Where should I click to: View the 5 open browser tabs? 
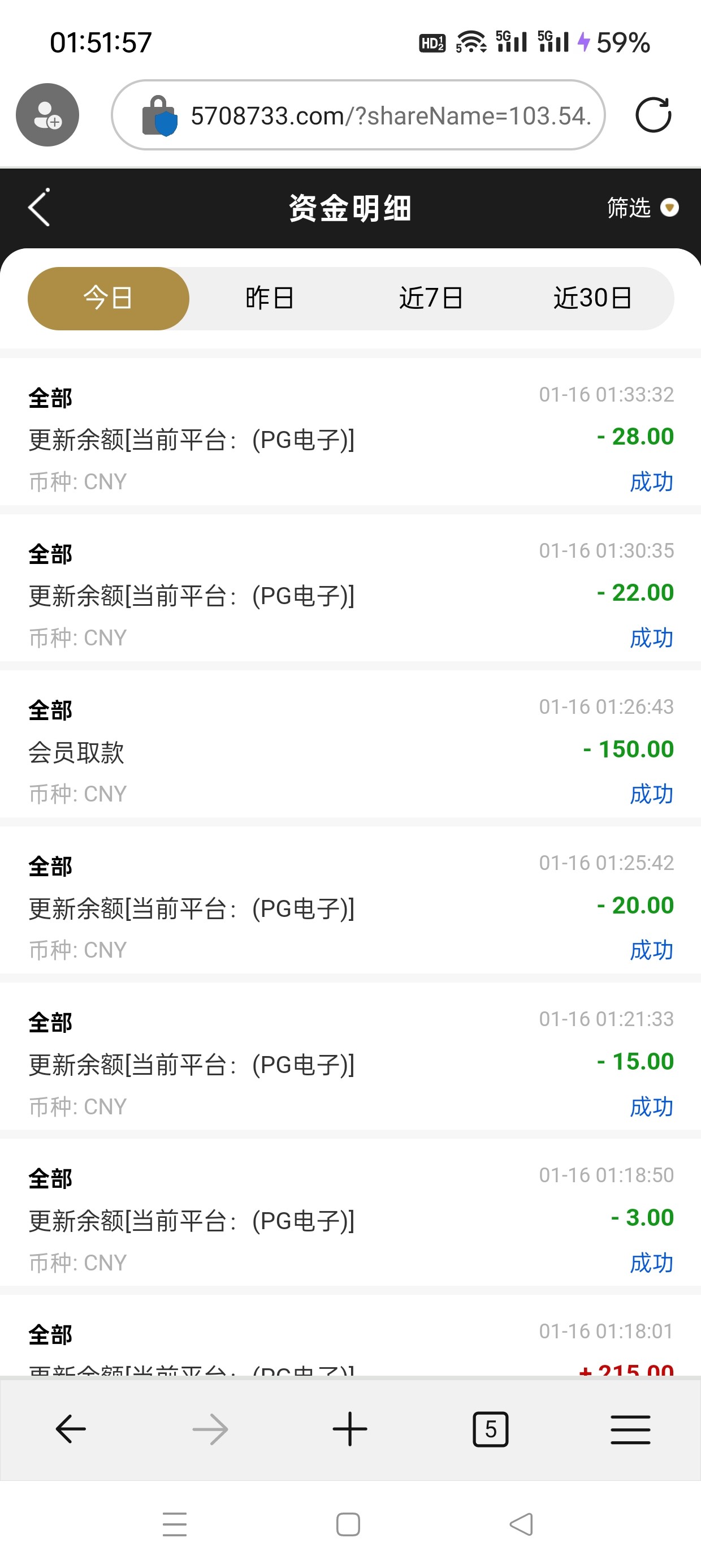click(491, 1429)
